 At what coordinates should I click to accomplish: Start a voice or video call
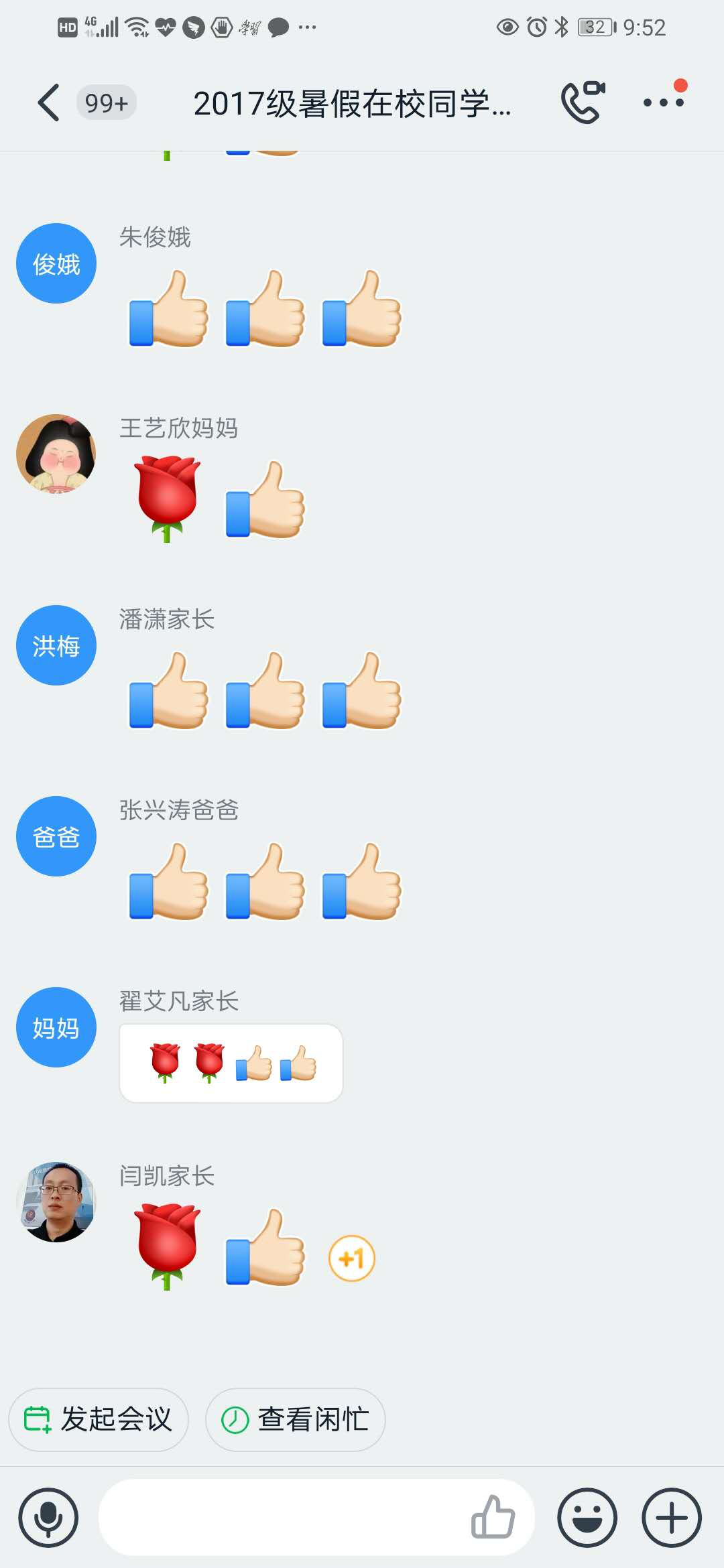[583, 103]
